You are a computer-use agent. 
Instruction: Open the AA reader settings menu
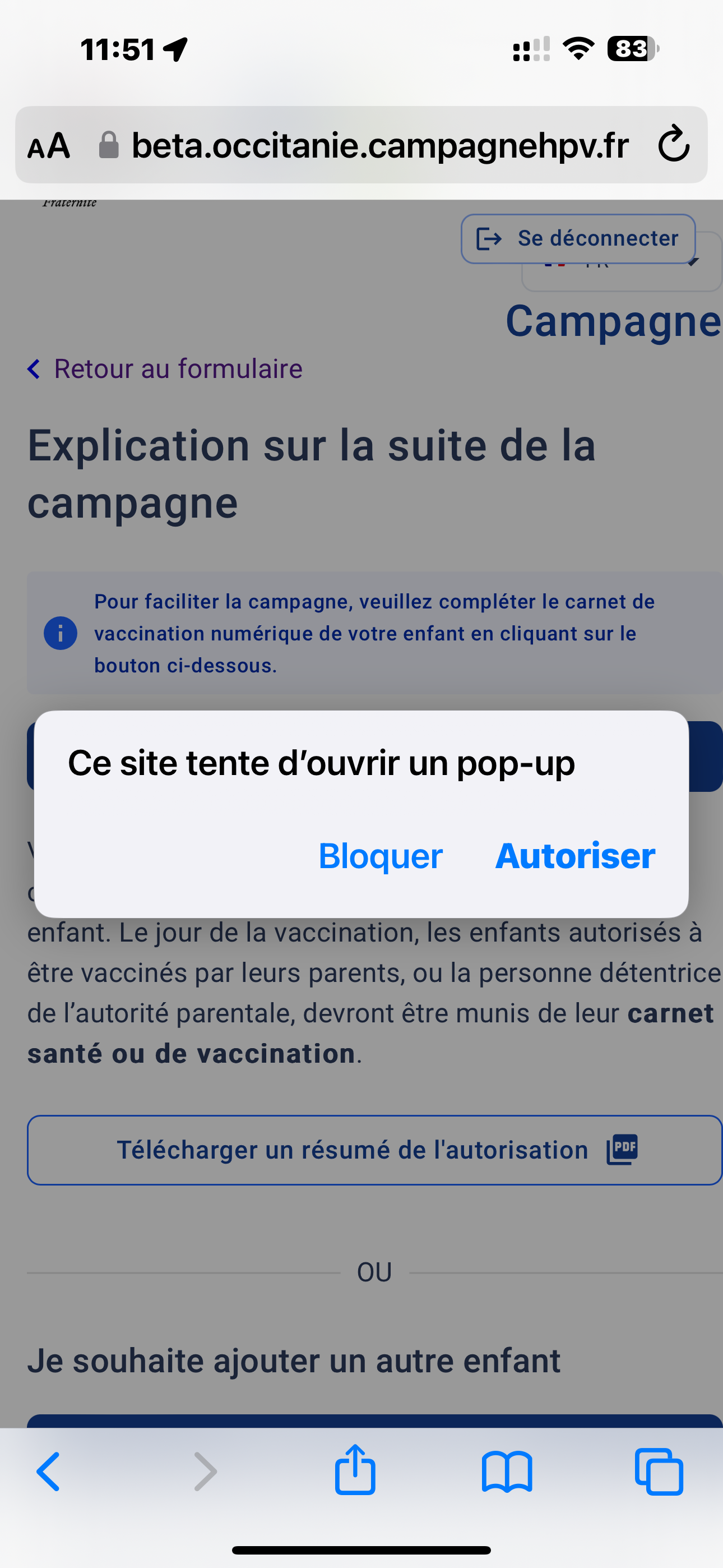tap(49, 146)
